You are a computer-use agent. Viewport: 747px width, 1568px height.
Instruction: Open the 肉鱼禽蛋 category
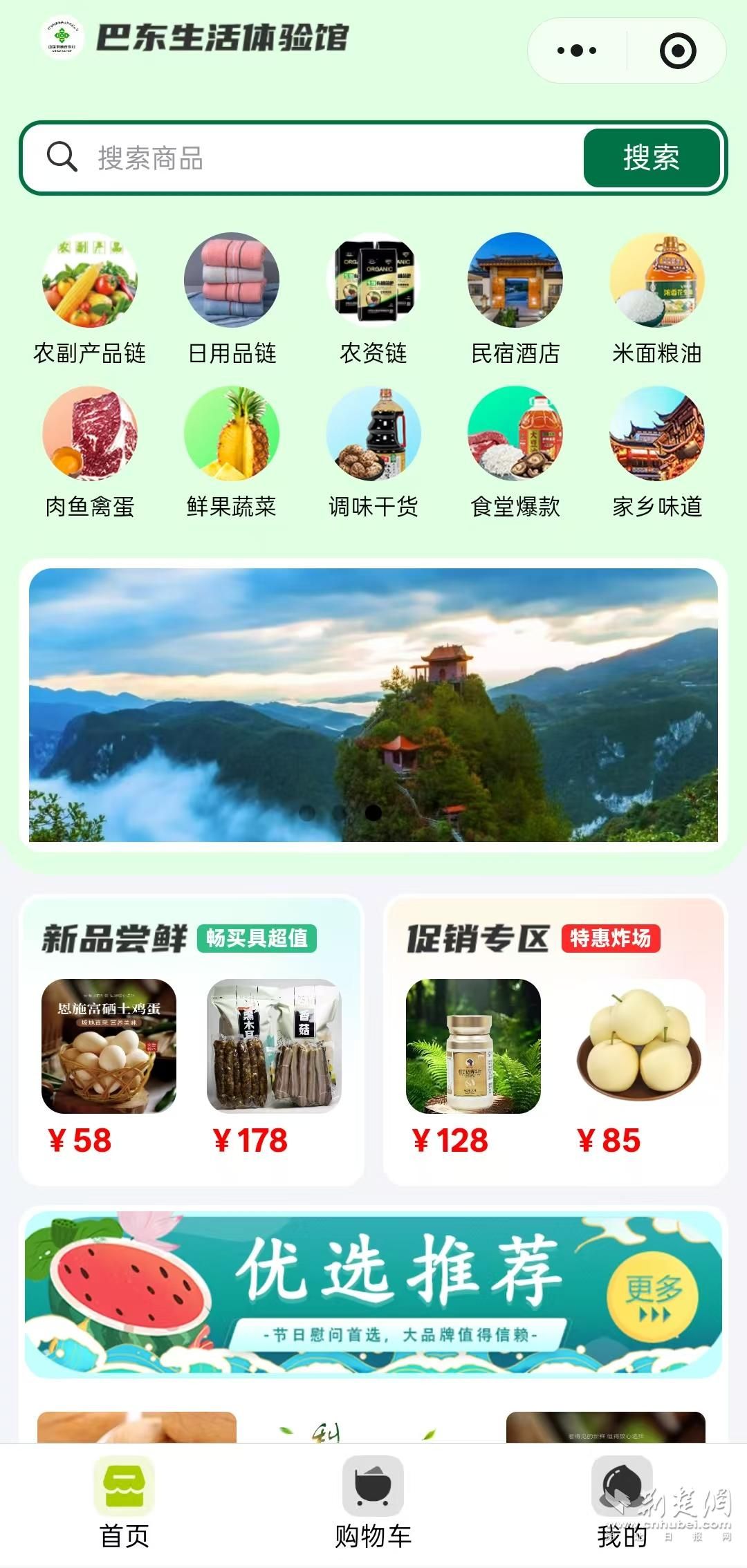(x=90, y=452)
